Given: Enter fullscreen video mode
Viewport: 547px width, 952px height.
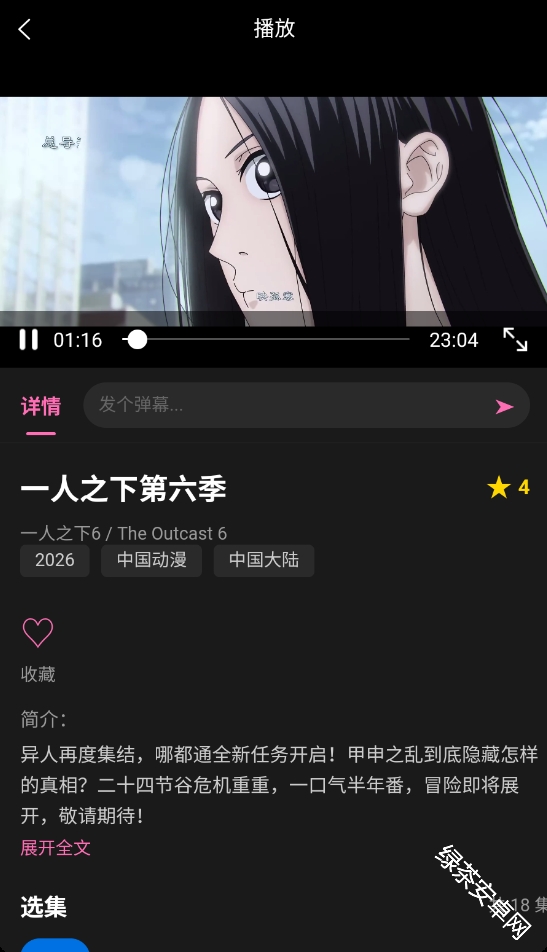Looking at the screenshot, I should coord(515,339).
